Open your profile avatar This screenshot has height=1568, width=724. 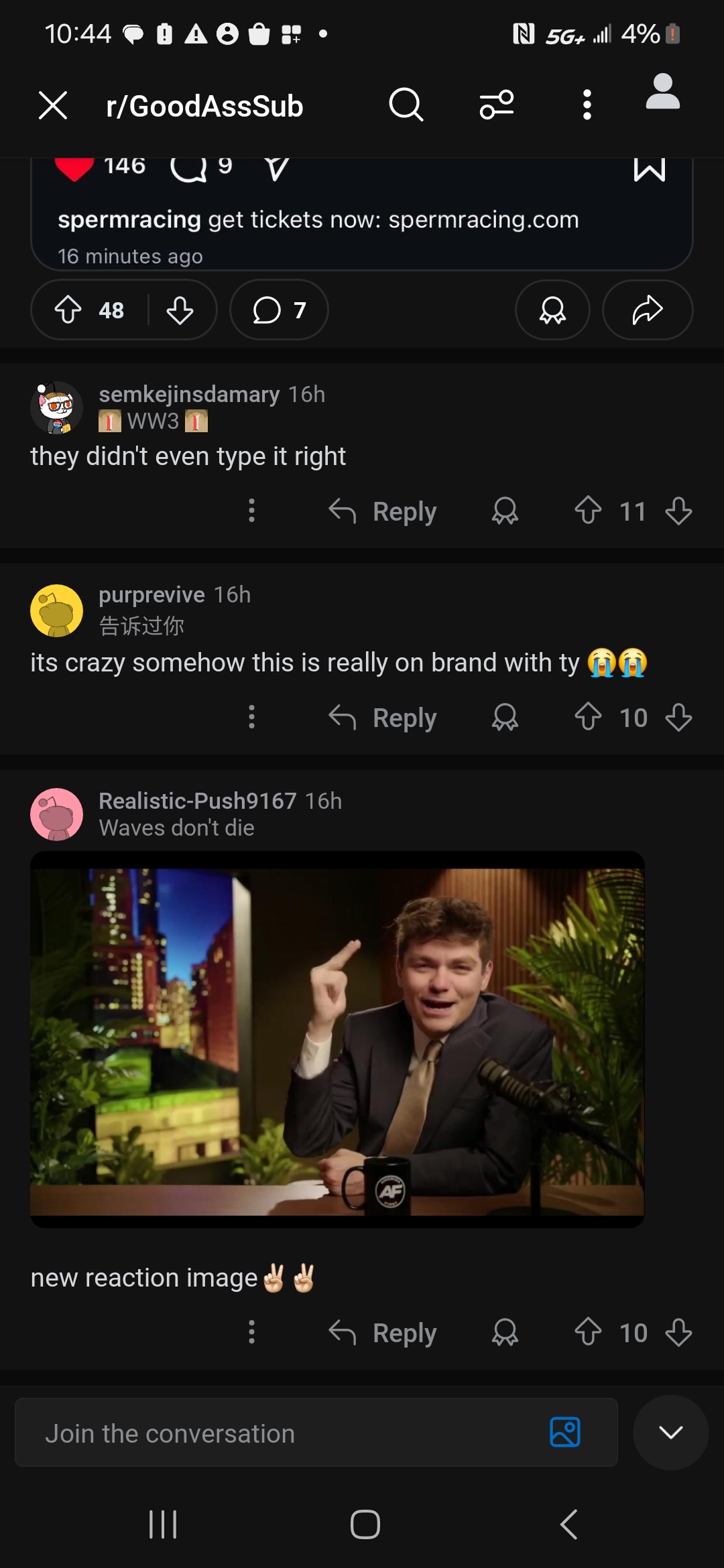point(662,92)
